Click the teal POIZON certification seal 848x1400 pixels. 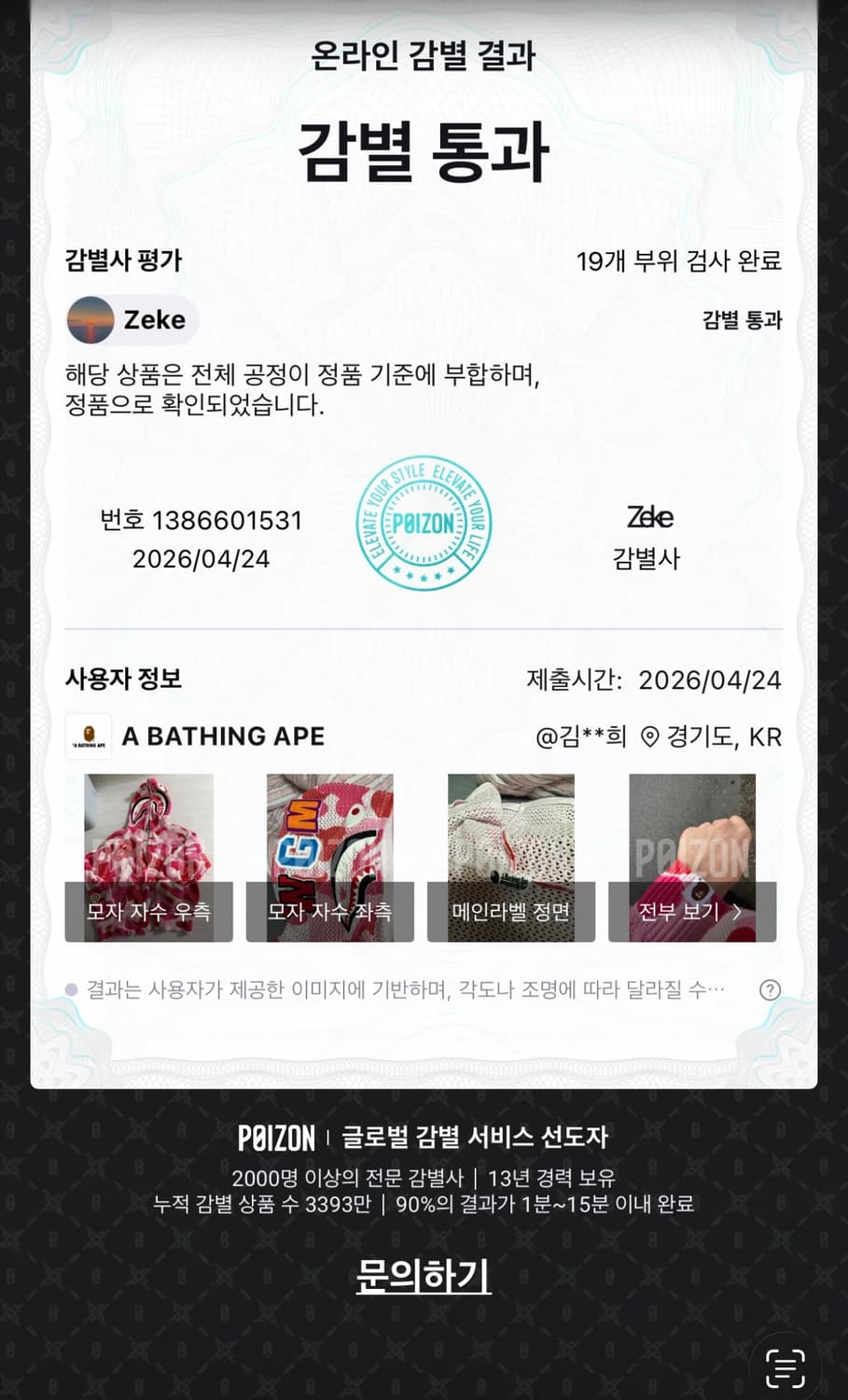424,525
